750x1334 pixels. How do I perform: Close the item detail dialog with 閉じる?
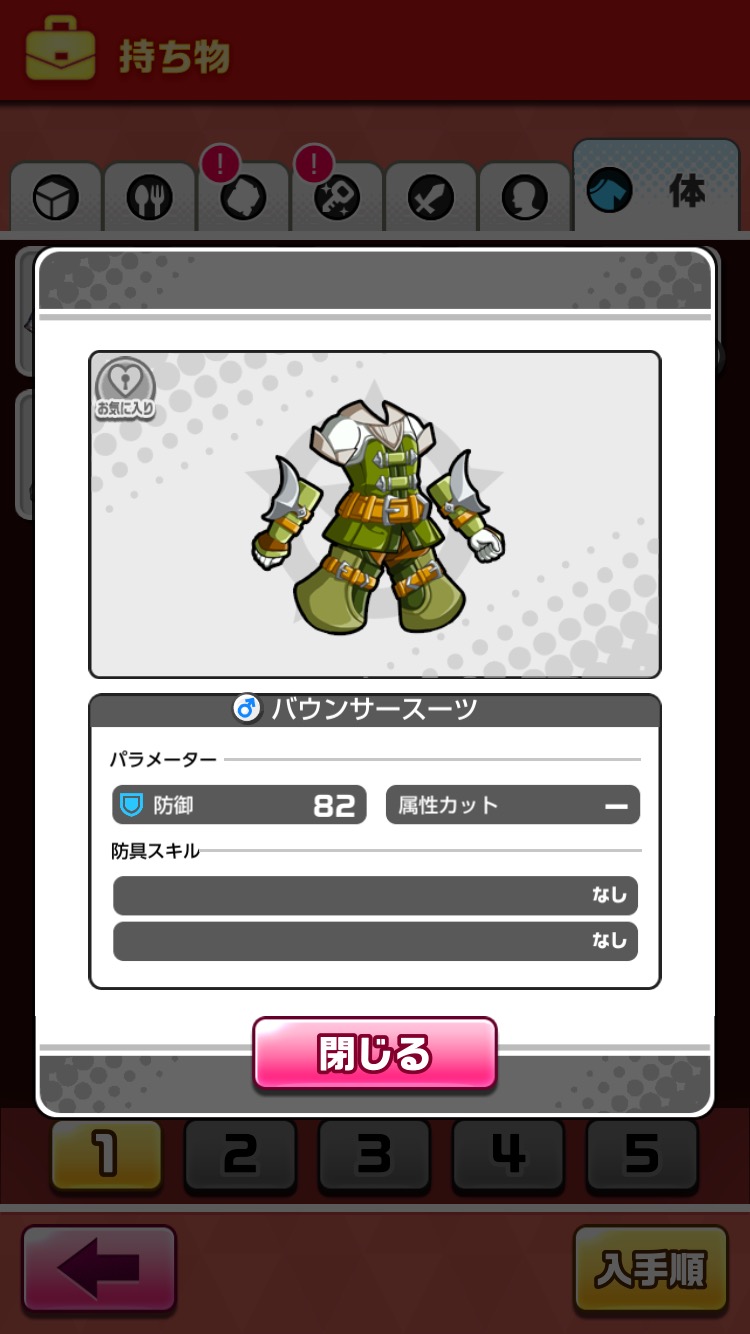[374, 1053]
